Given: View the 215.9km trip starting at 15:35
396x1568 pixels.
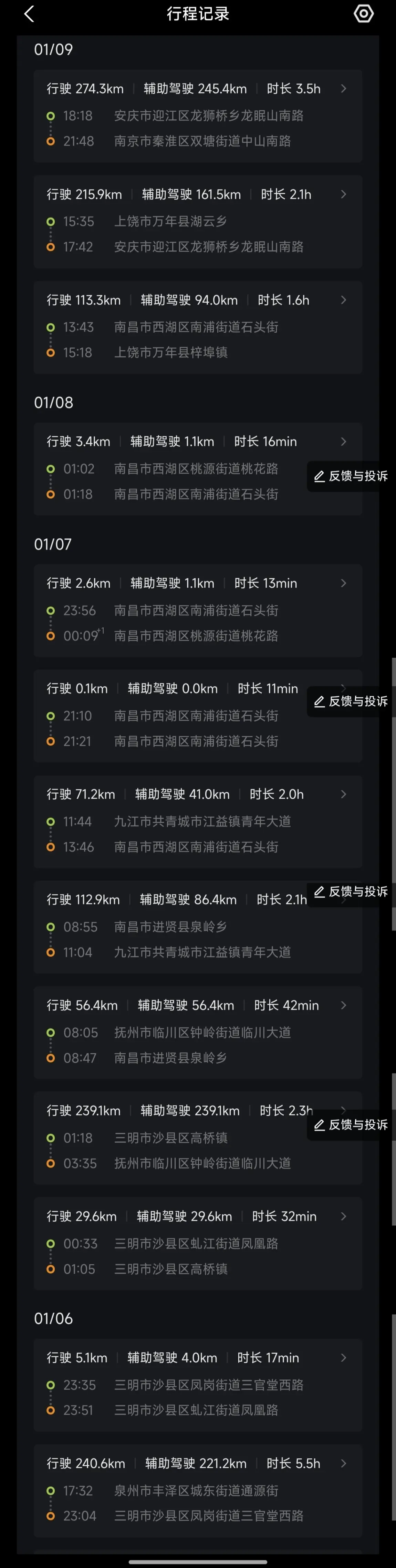Looking at the screenshot, I should (198, 222).
